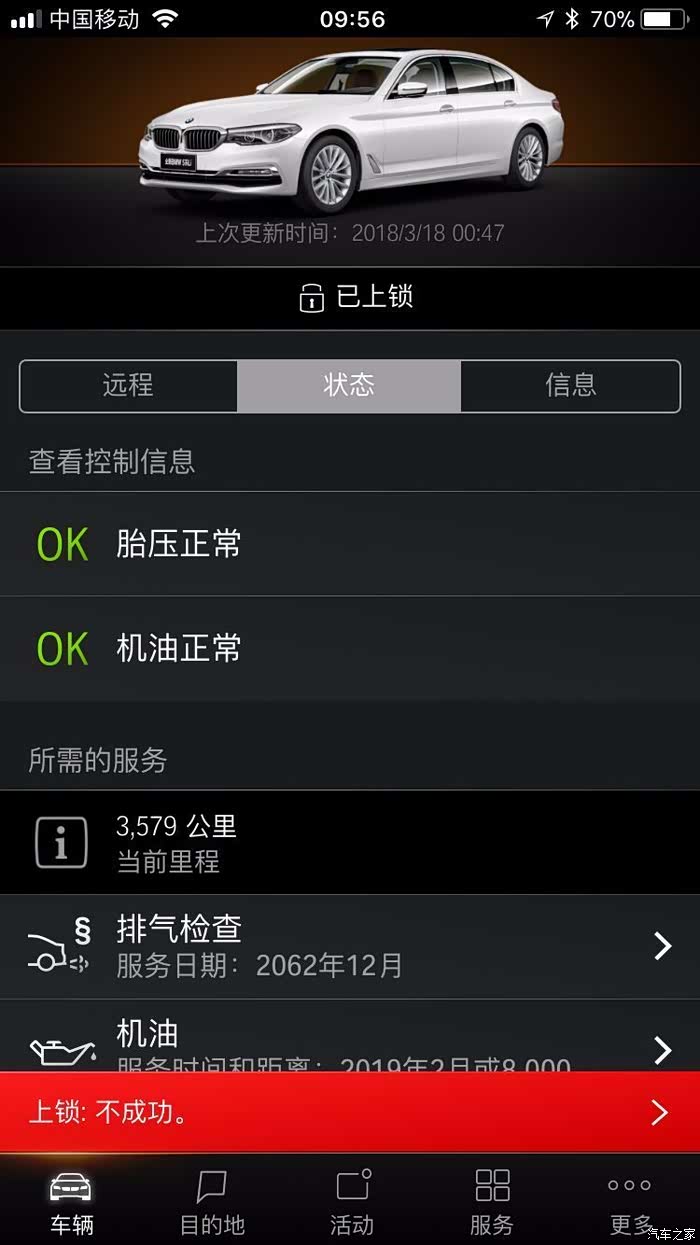Switch to the 远程 segment
Screen dimensions: 700x1245
(x=128, y=386)
